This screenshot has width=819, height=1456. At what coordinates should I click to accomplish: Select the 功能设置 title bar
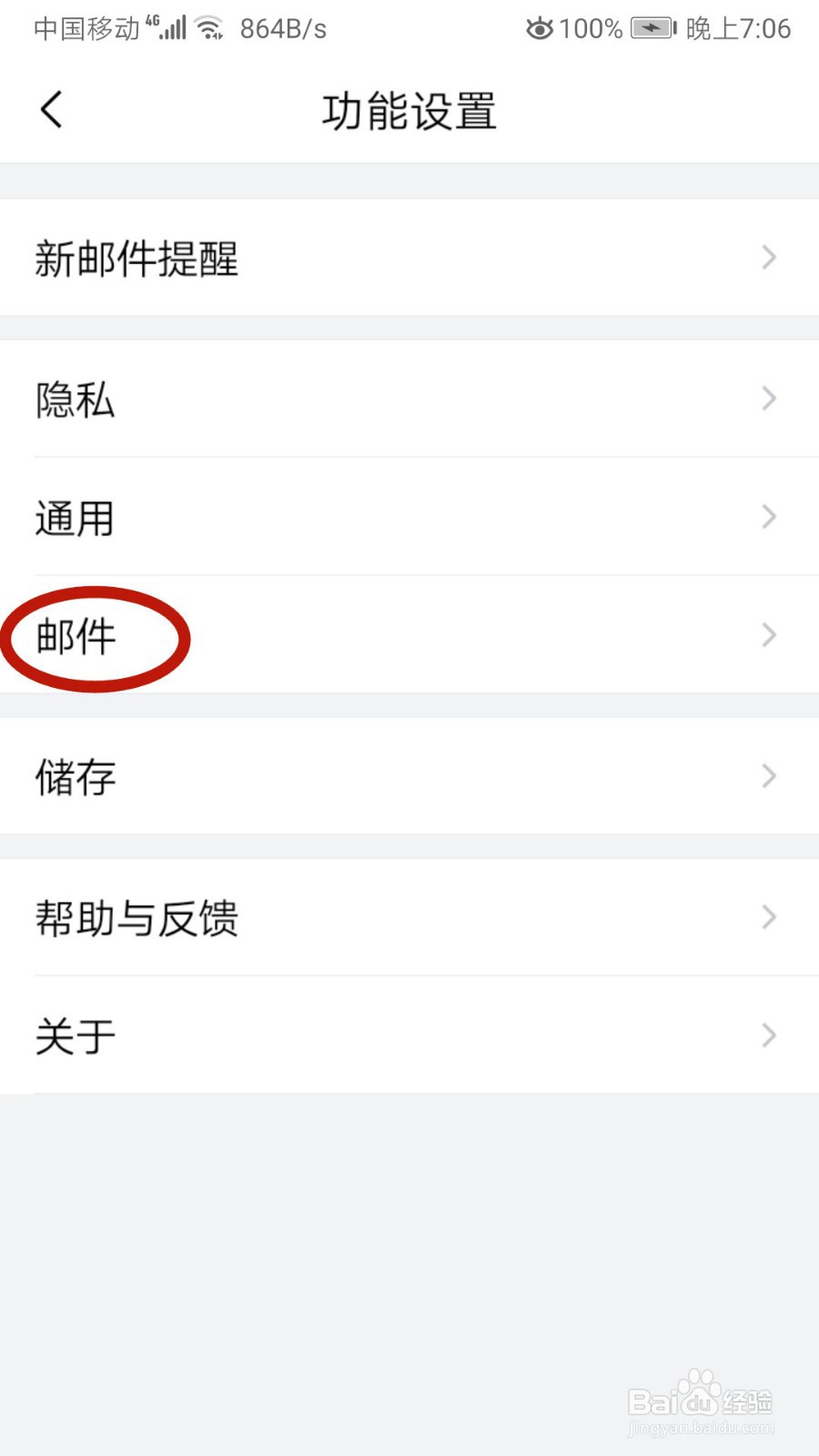click(409, 109)
